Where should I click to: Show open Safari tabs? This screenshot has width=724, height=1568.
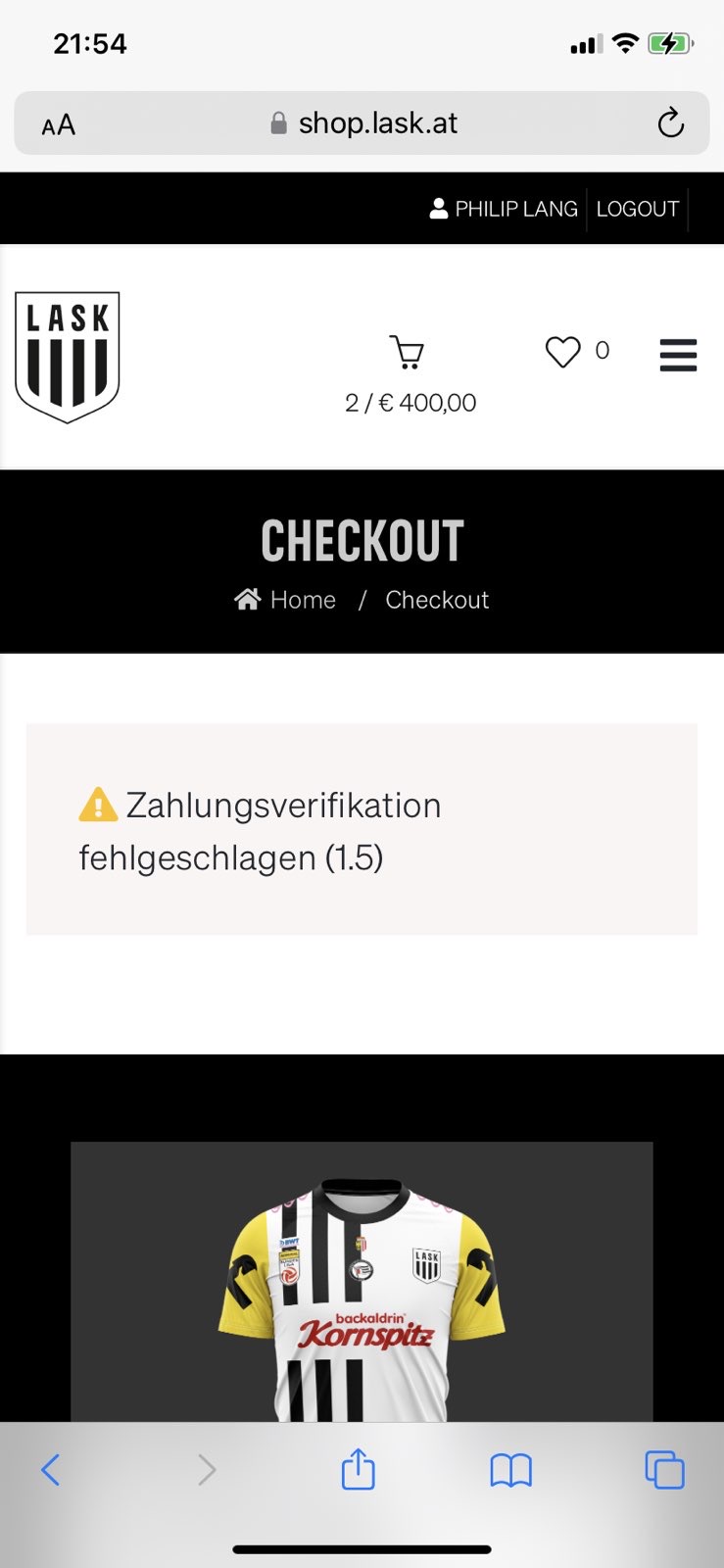coord(664,1470)
